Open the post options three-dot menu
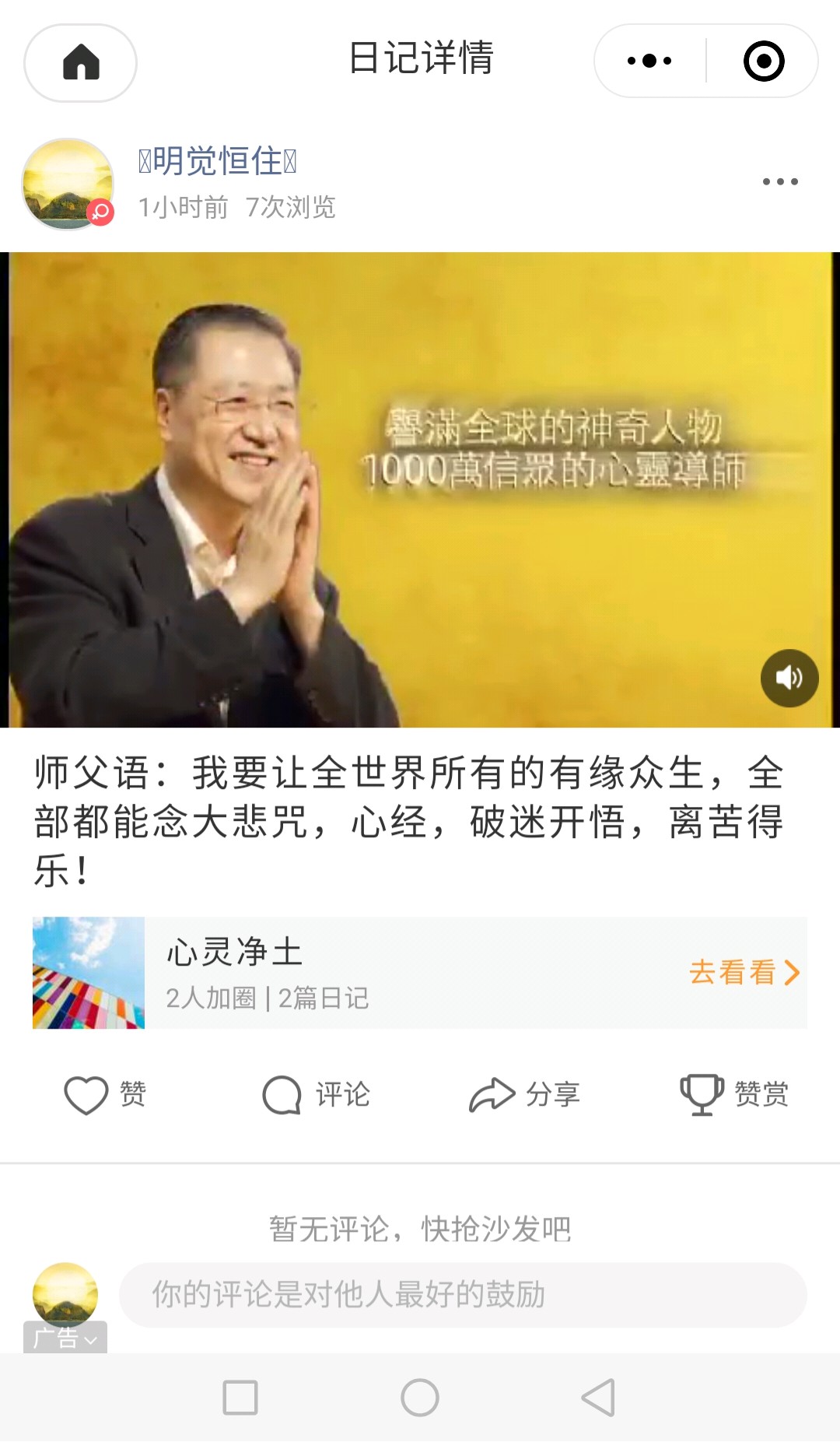 coord(779,182)
